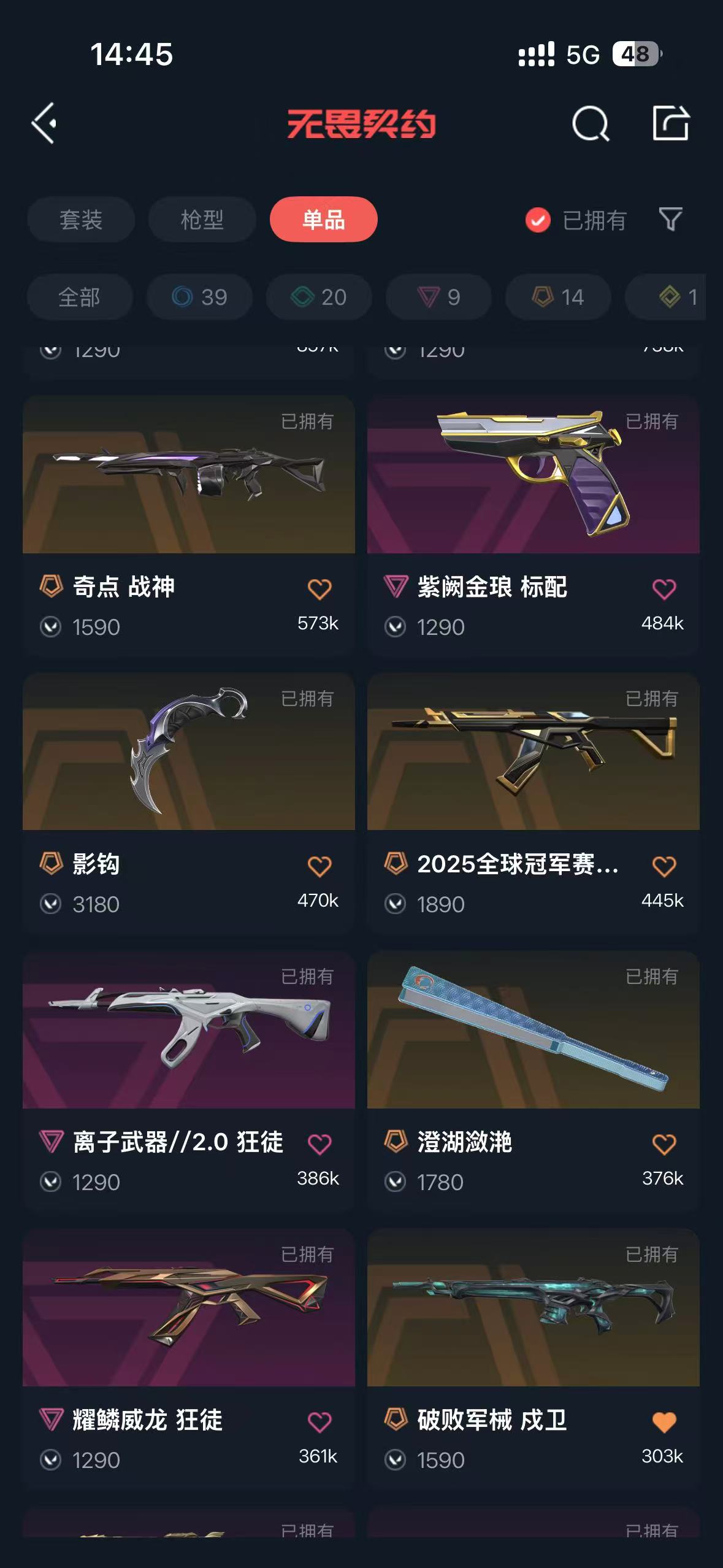This screenshot has width=723, height=1568.
Task: Open the 离子武器//2.0 狂徒 card
Action: [x=189, y=1081]
